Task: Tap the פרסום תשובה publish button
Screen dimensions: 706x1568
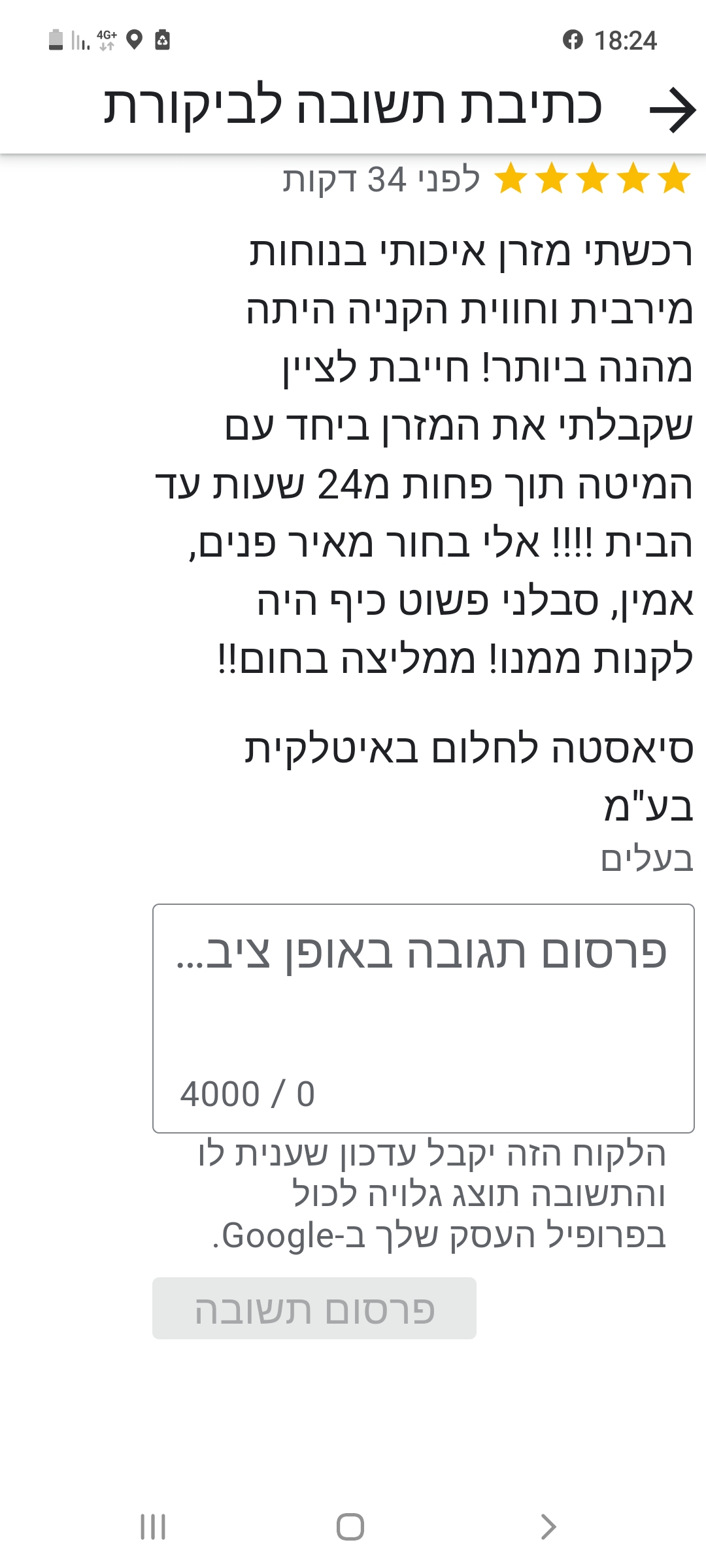Action: click(x=314, y=1309)
